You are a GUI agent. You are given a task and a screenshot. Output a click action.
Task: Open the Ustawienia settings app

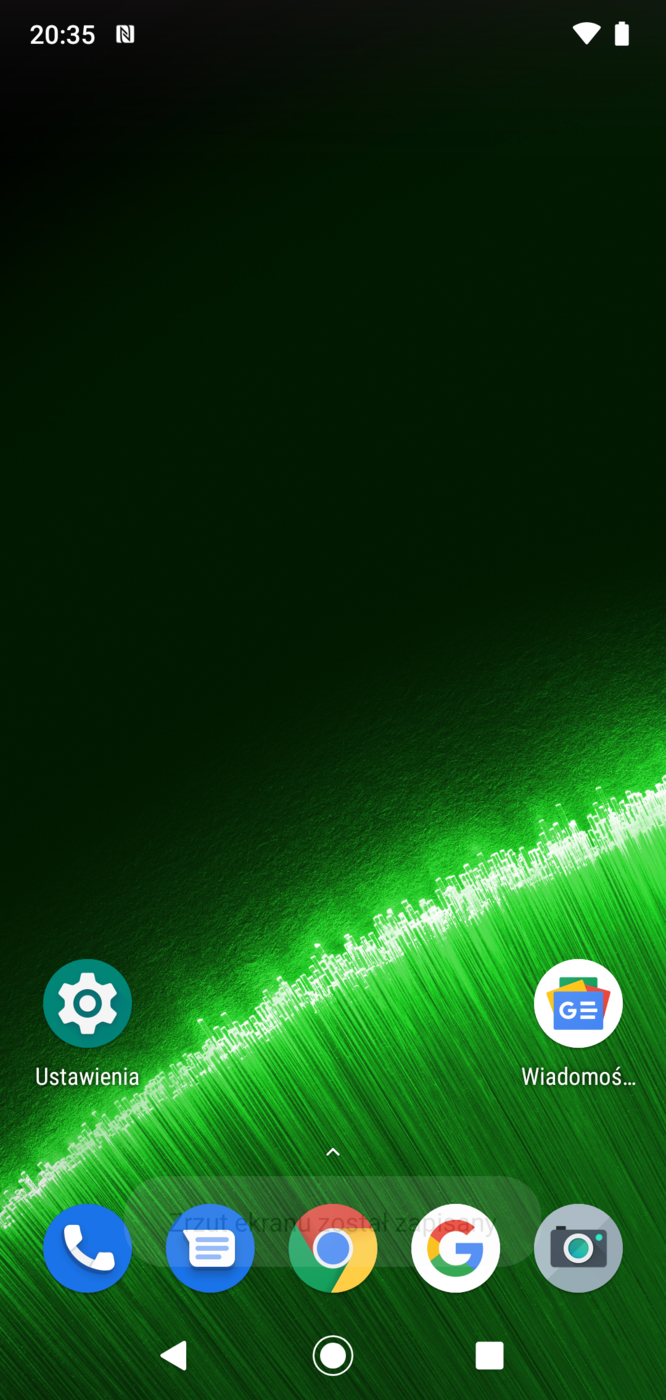point(87,1003)
